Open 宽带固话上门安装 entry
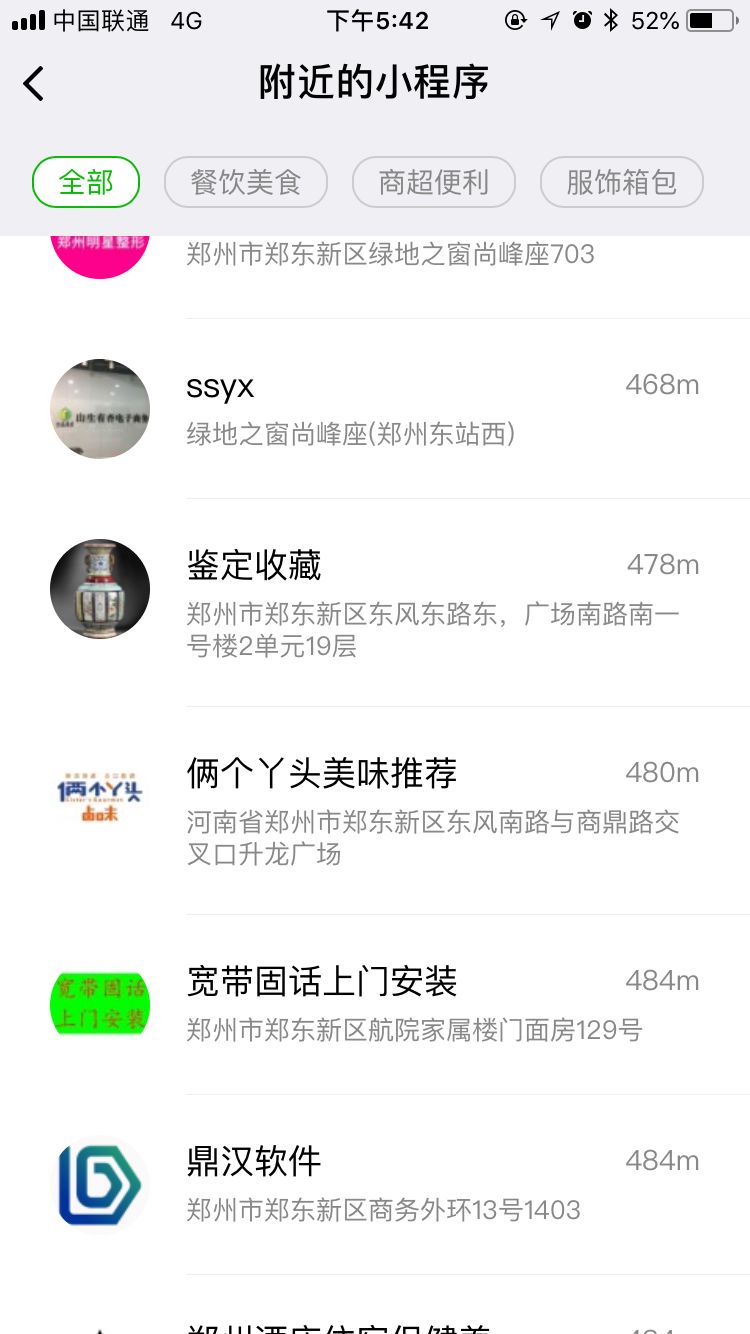Viewport: 750px width, 1334px height. [400, 1003]
